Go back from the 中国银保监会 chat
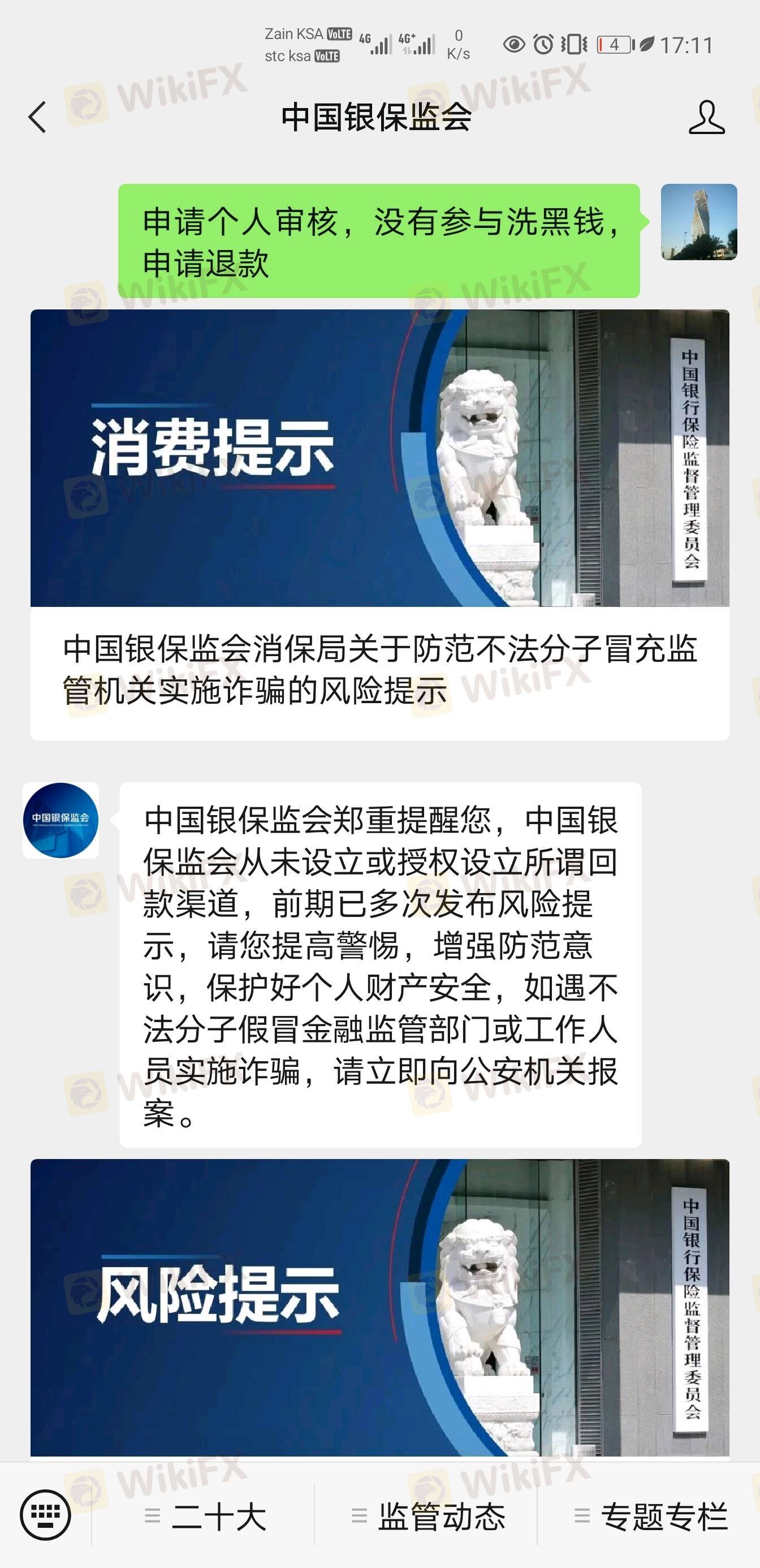This screenshot has height=1568, width=760. pyautogui.click(x=38, y=117)
